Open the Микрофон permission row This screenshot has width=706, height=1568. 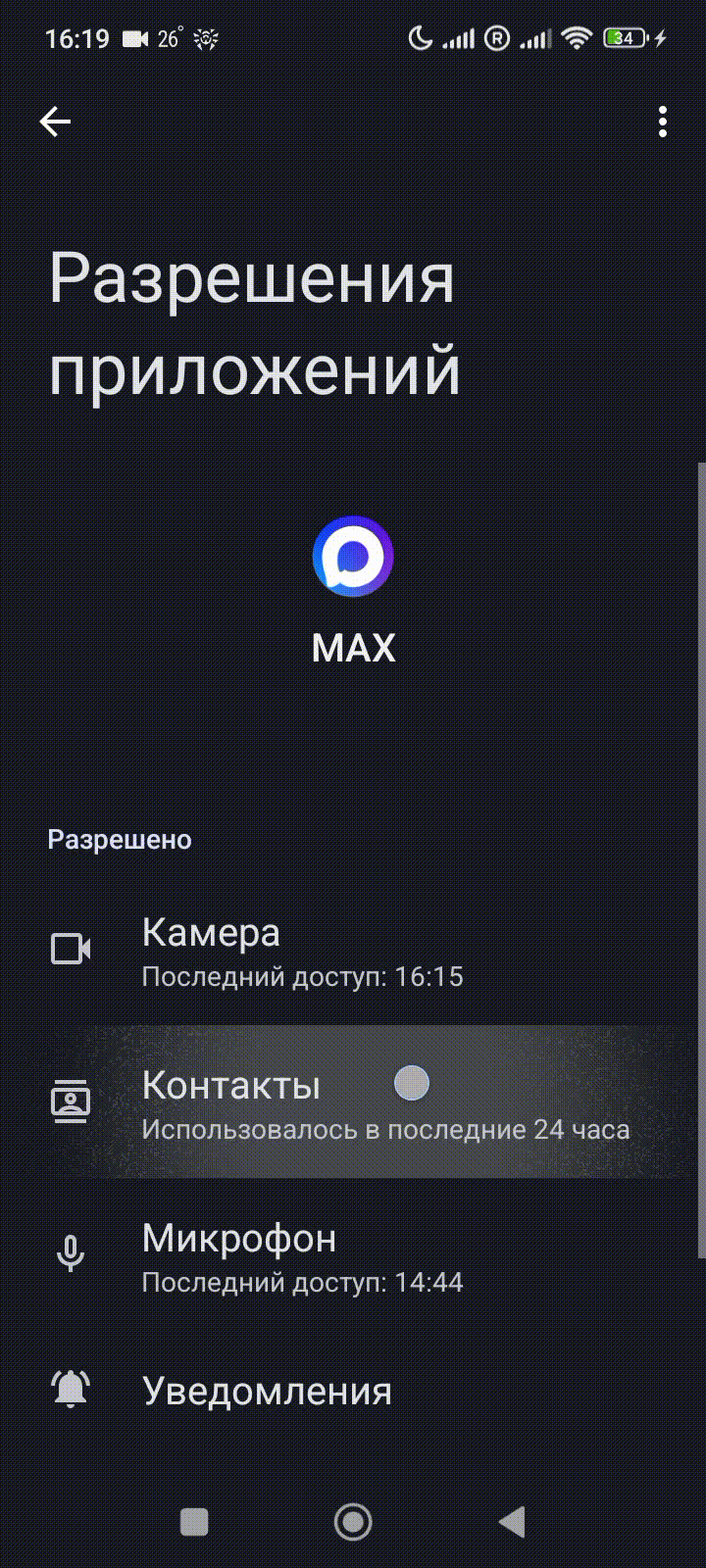coord(353,1256)
